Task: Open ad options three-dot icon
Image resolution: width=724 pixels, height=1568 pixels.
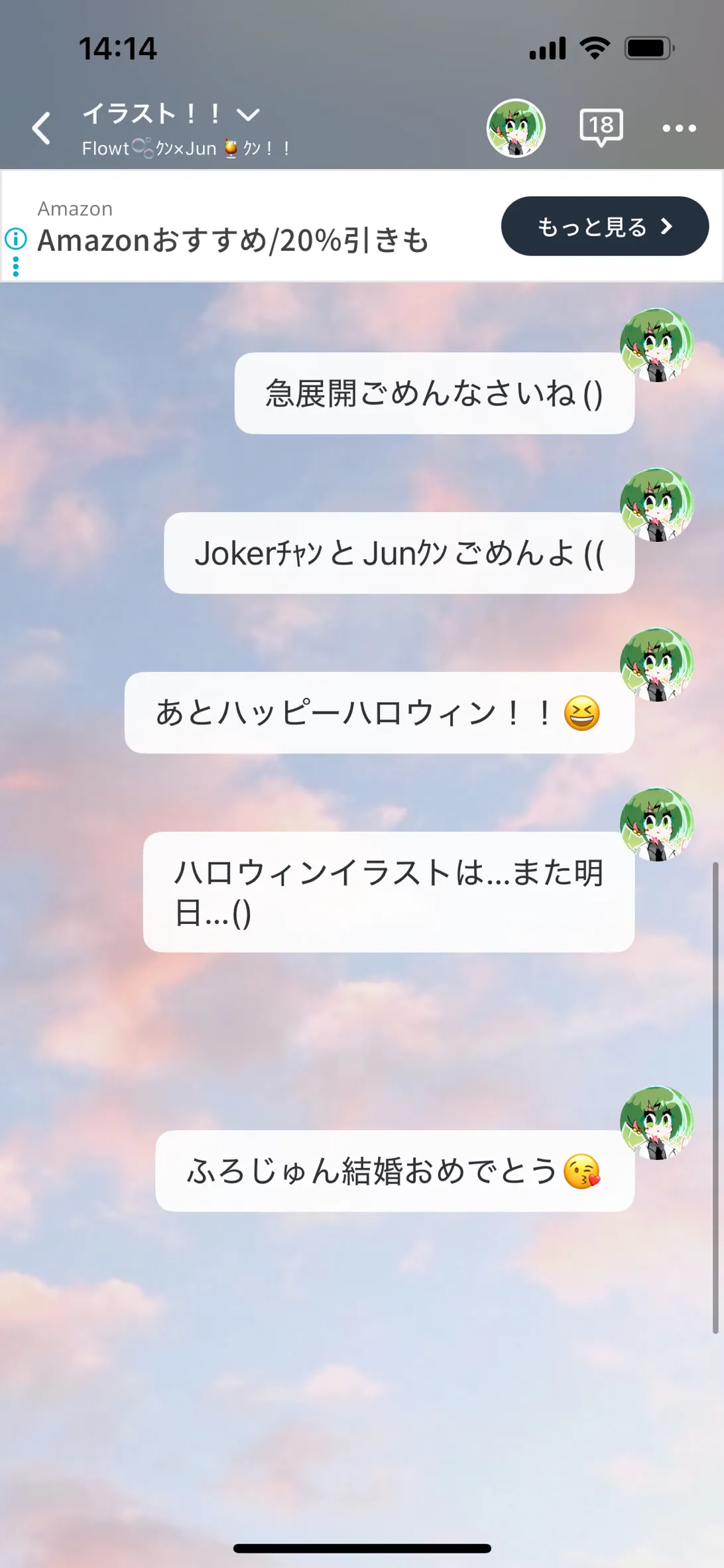Action: point(16,267)
